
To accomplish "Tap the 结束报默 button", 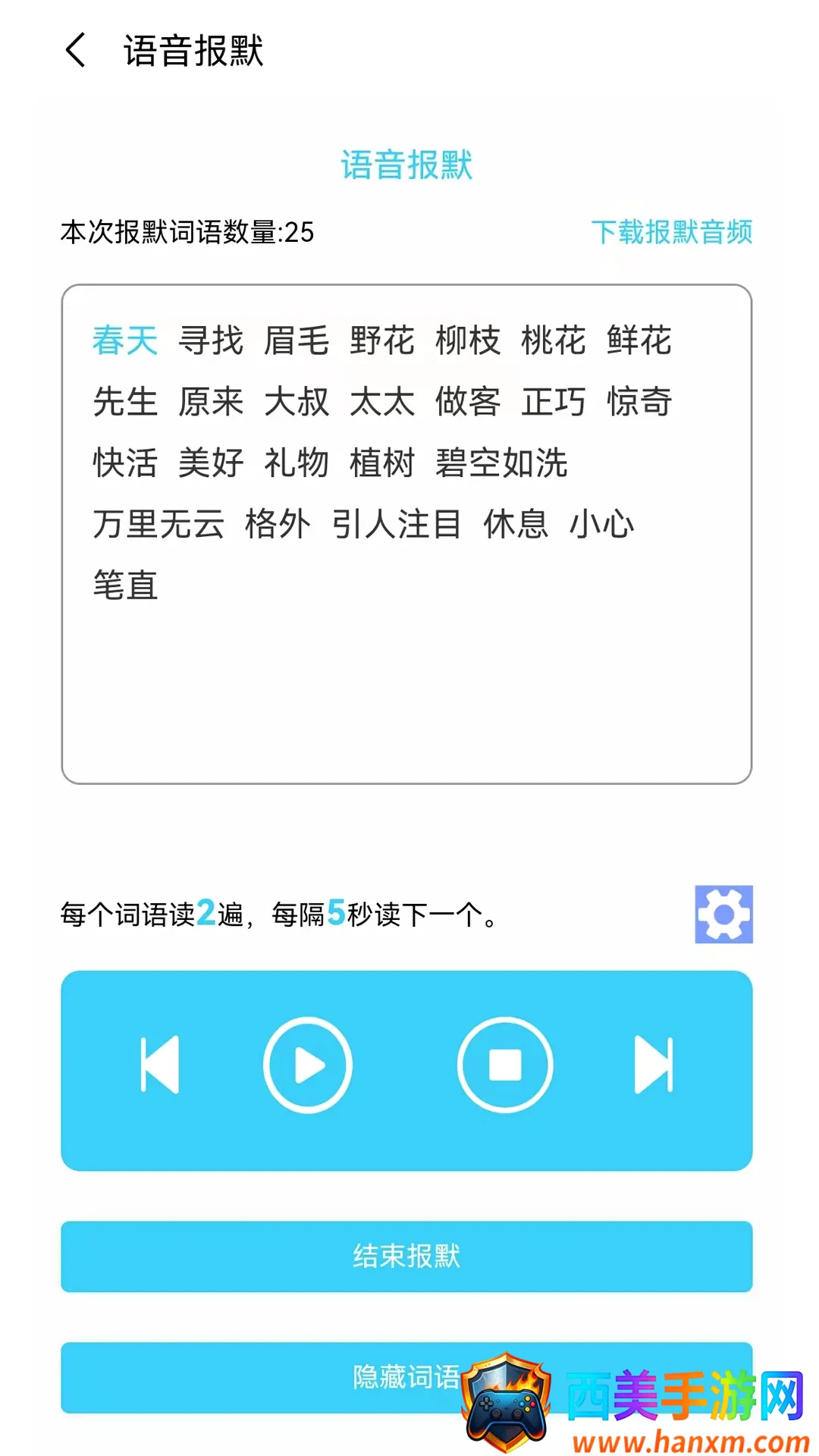I will tap(406, 1257).
